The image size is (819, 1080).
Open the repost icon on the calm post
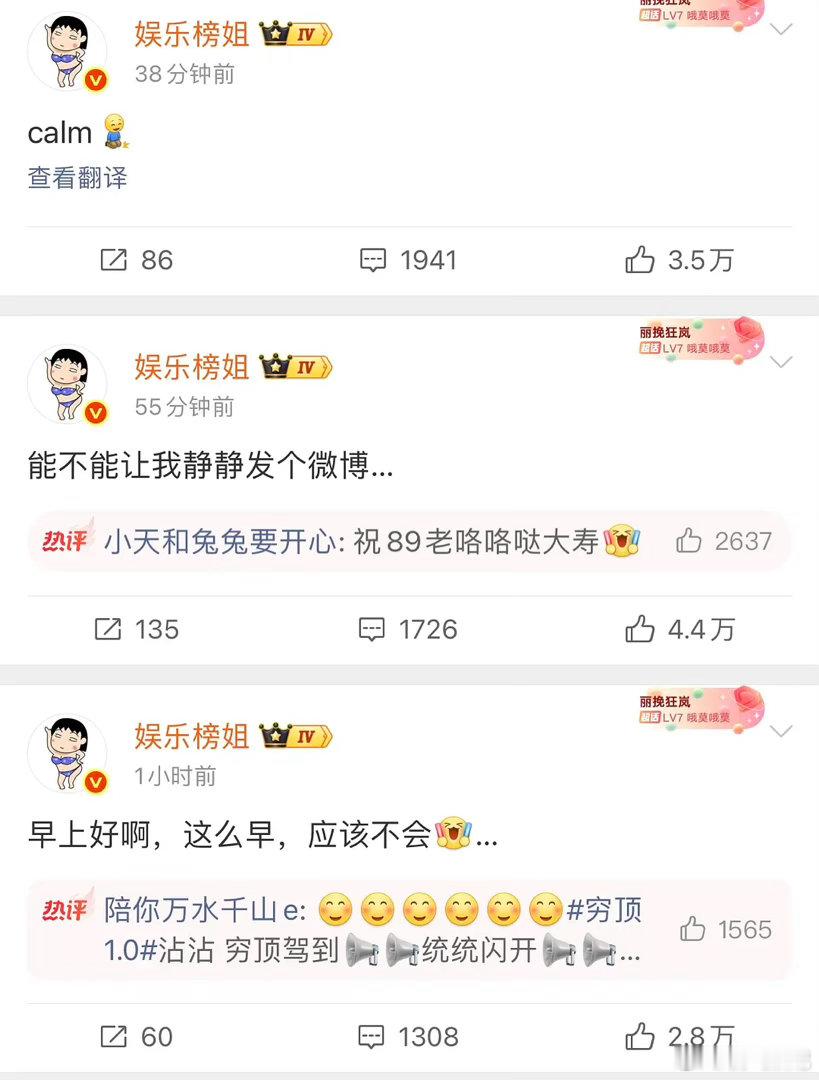coord(113,260)
